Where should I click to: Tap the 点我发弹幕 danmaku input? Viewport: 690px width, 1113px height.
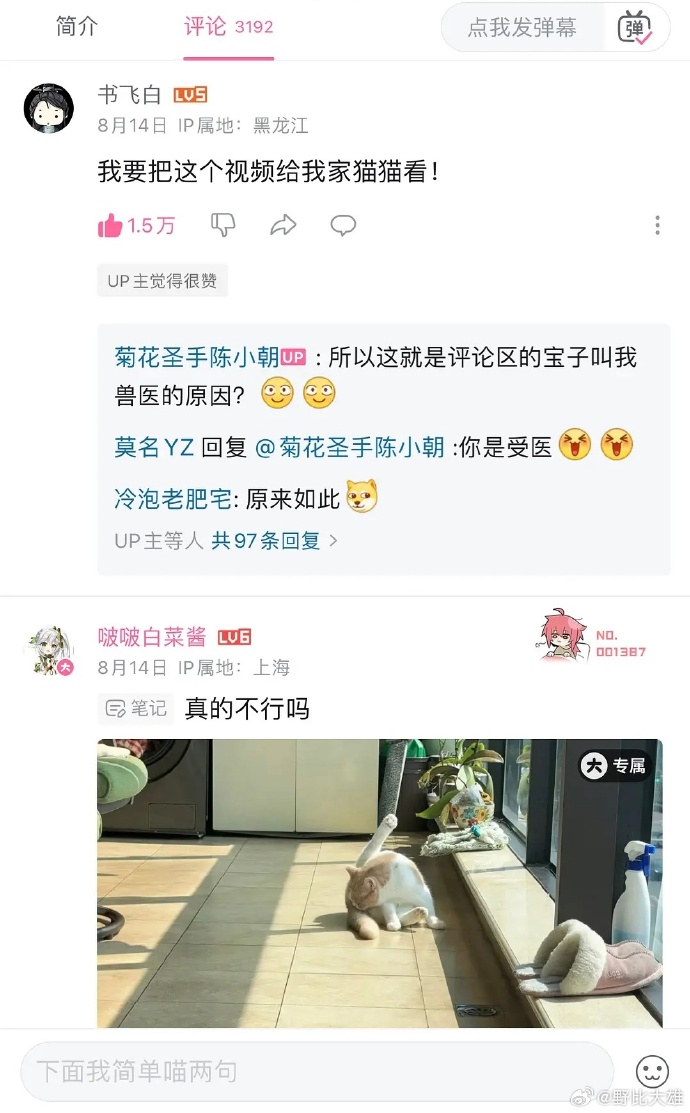point(522,28)
